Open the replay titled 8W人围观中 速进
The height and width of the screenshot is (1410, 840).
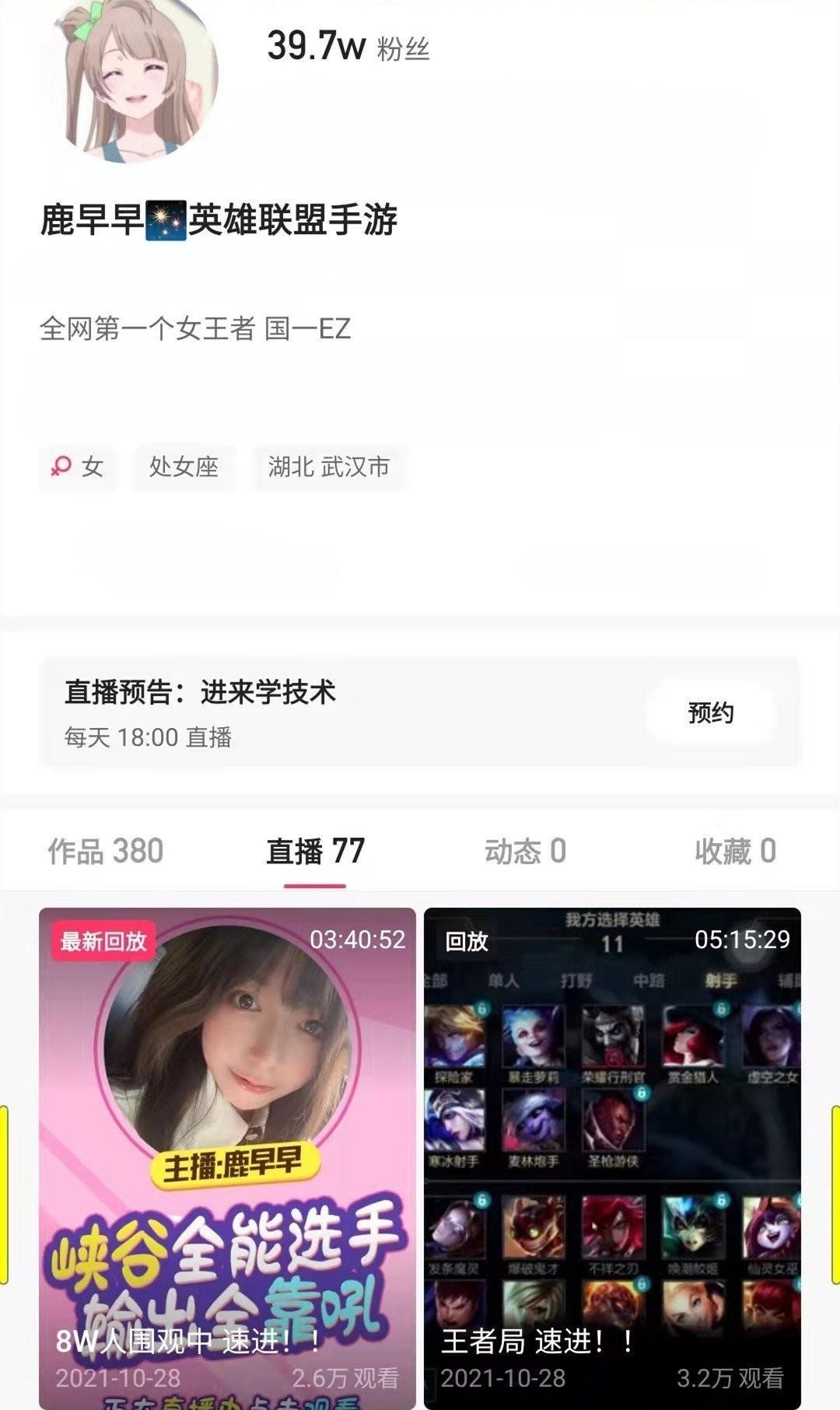[228, 1159]
